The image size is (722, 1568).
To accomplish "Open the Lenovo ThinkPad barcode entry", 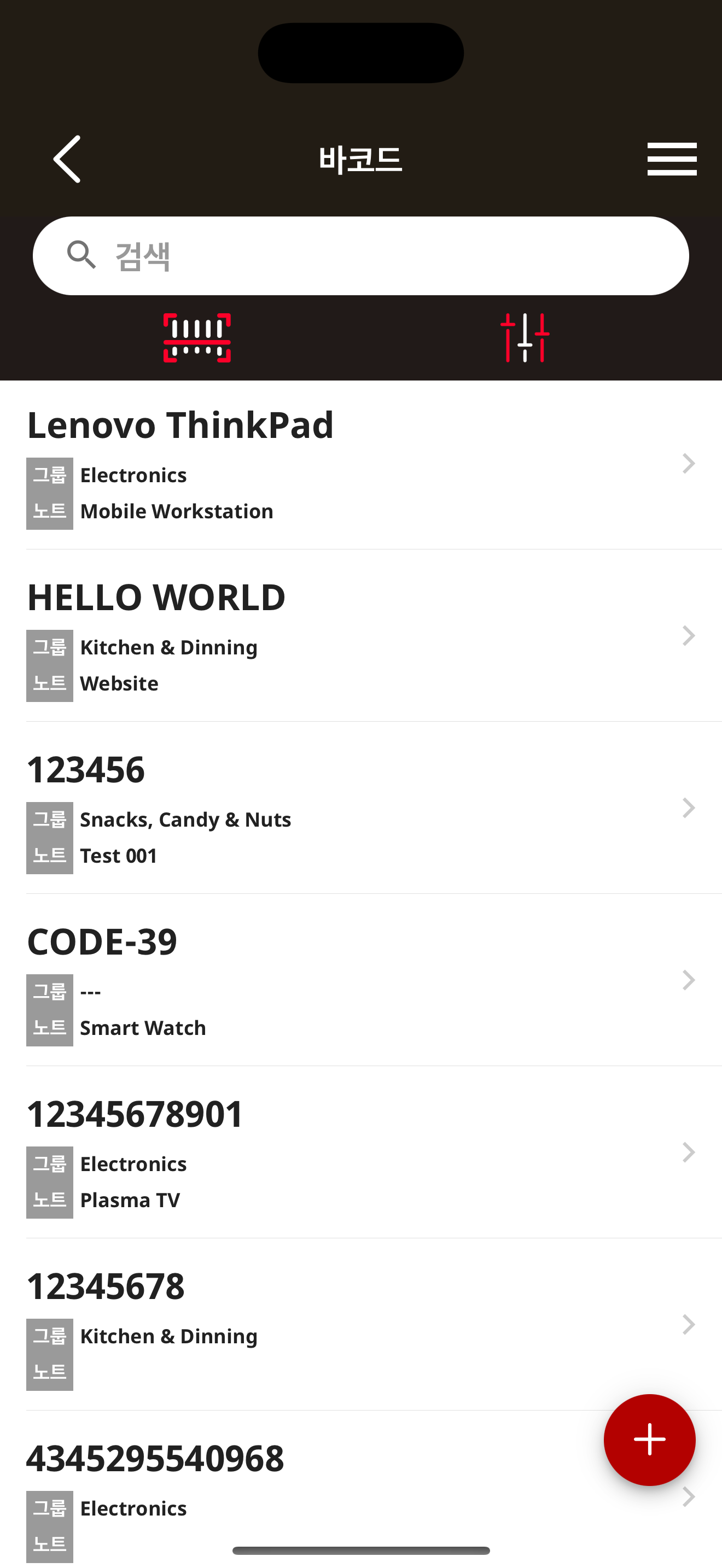I will pos(360,464).
